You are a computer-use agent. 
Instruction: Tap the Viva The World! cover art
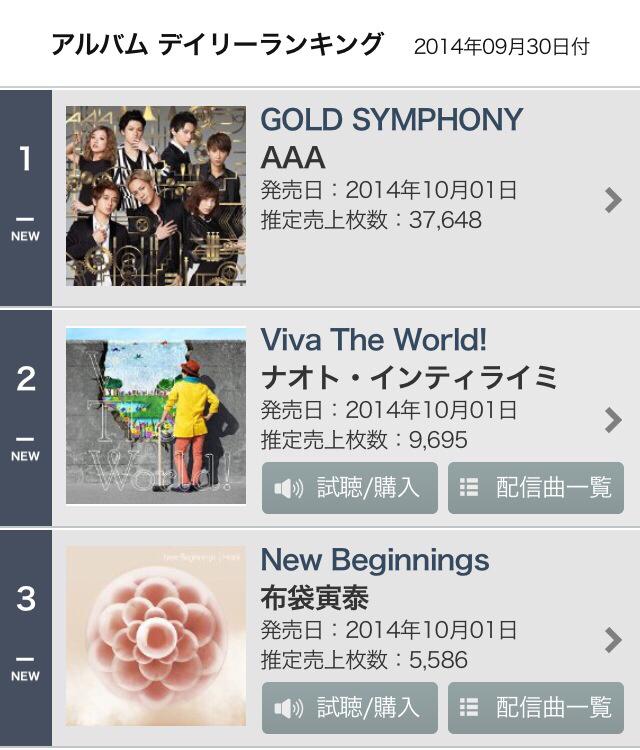coord(155,416)
